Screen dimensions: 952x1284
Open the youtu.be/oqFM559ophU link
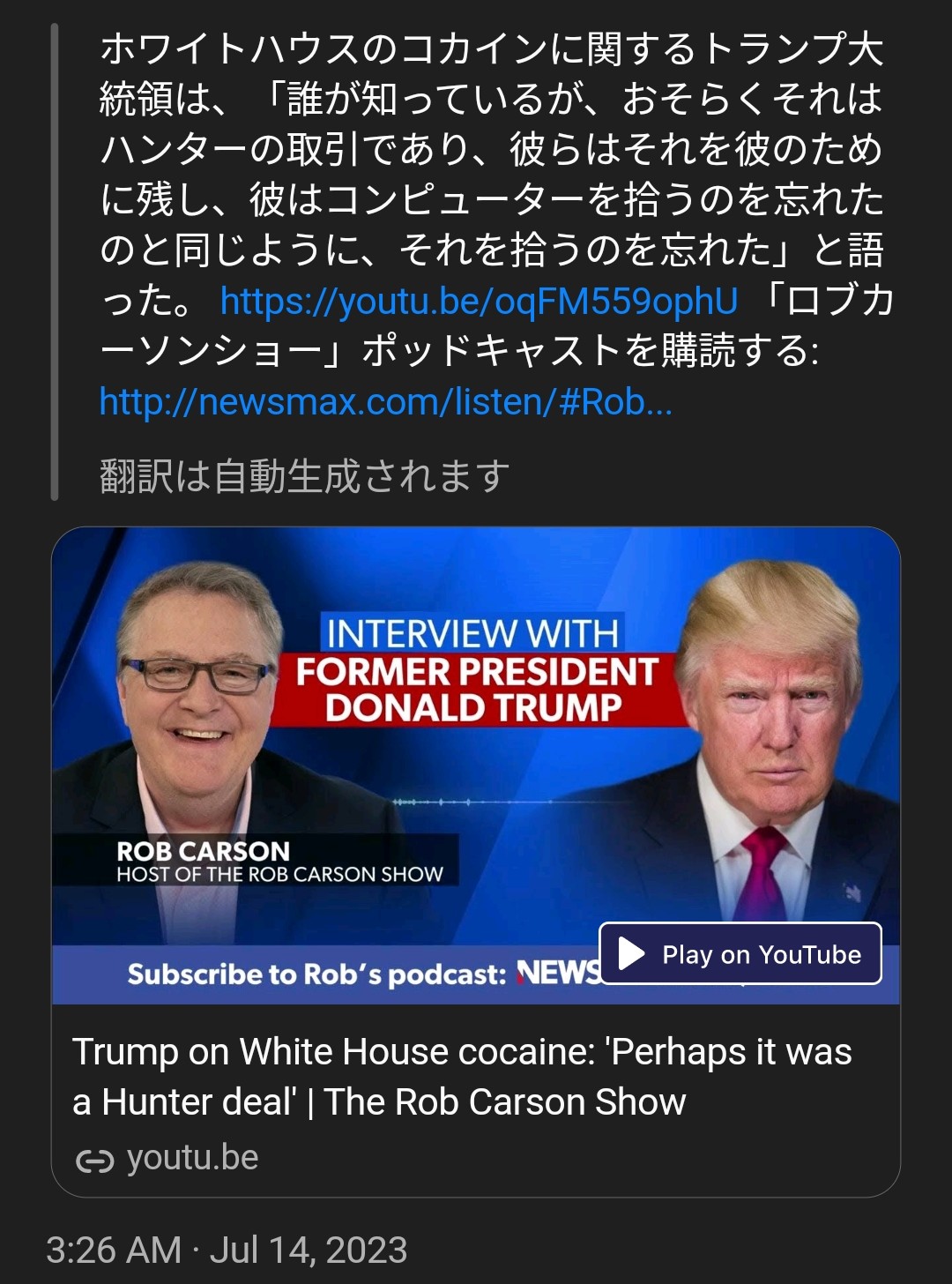tap(479, 302)
